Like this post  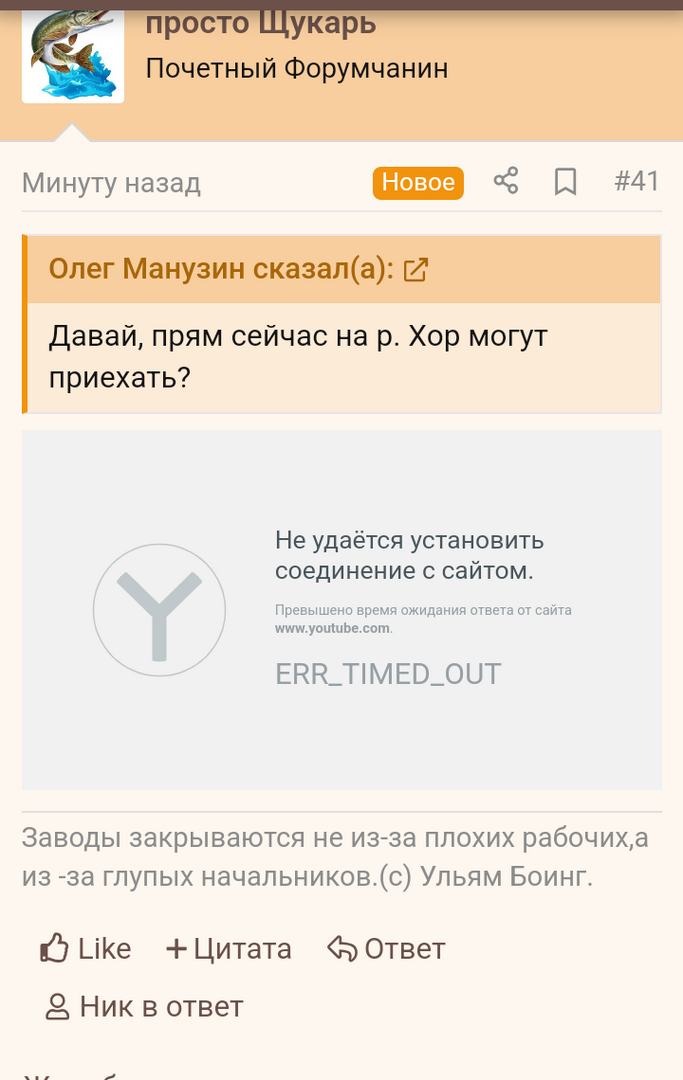pyautogui.click(x=85, y=948)
